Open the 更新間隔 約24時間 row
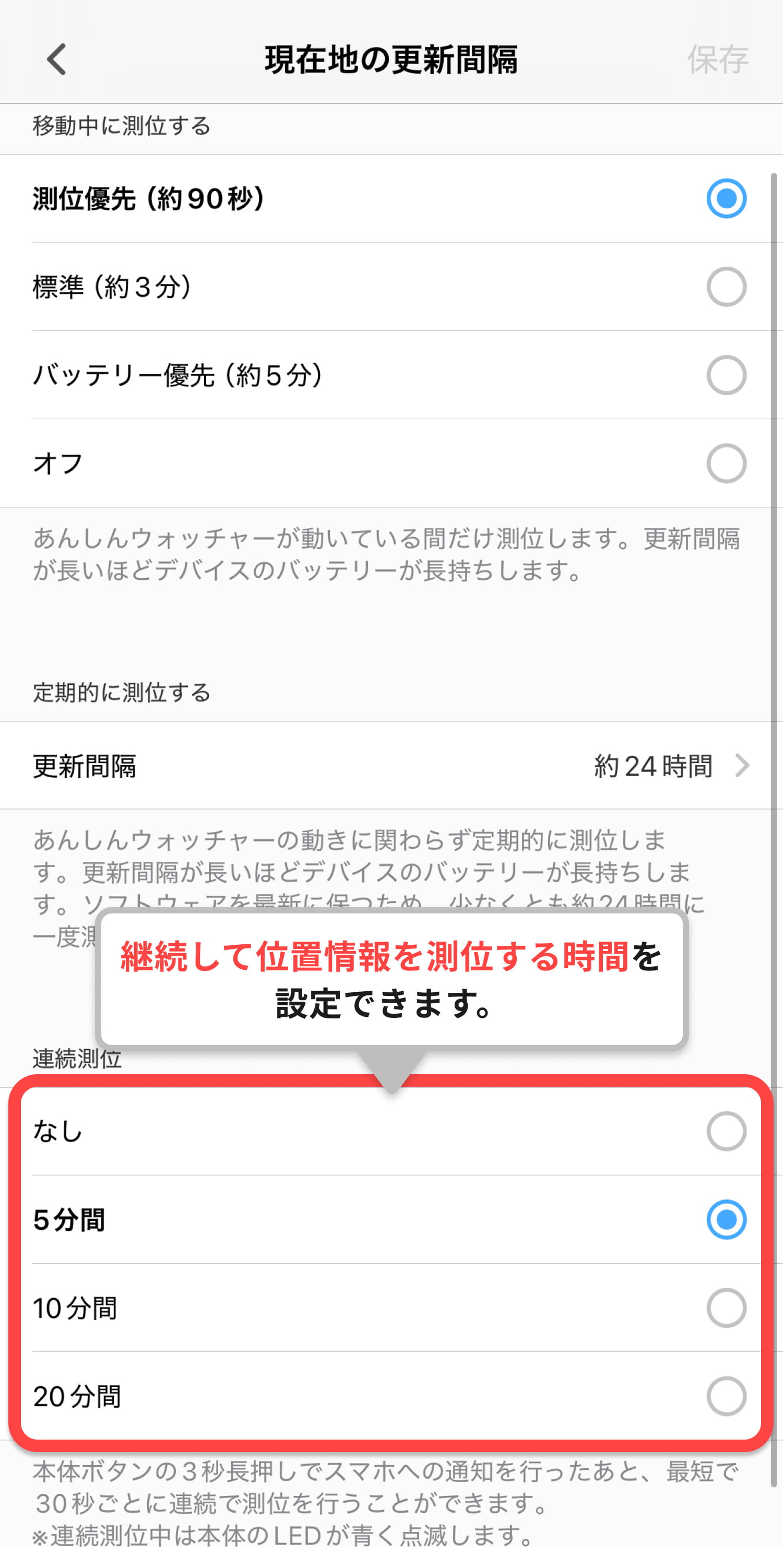Image resolution: width=783 pixels, height=1568 pixels. point(391,766)
